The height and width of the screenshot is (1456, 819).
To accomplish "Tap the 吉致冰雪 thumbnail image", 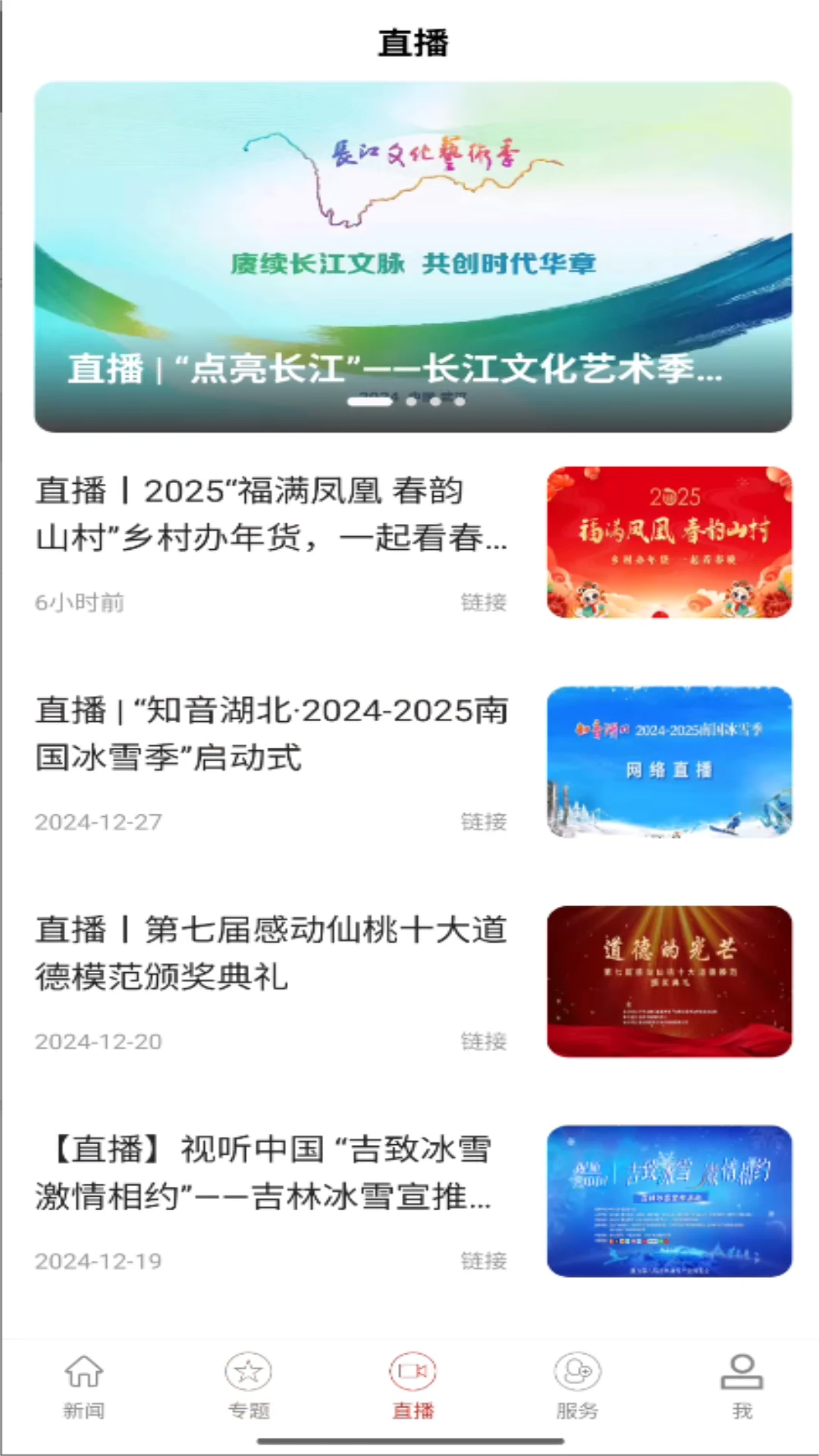I will pyautogui.click(x=669, y=1200).
